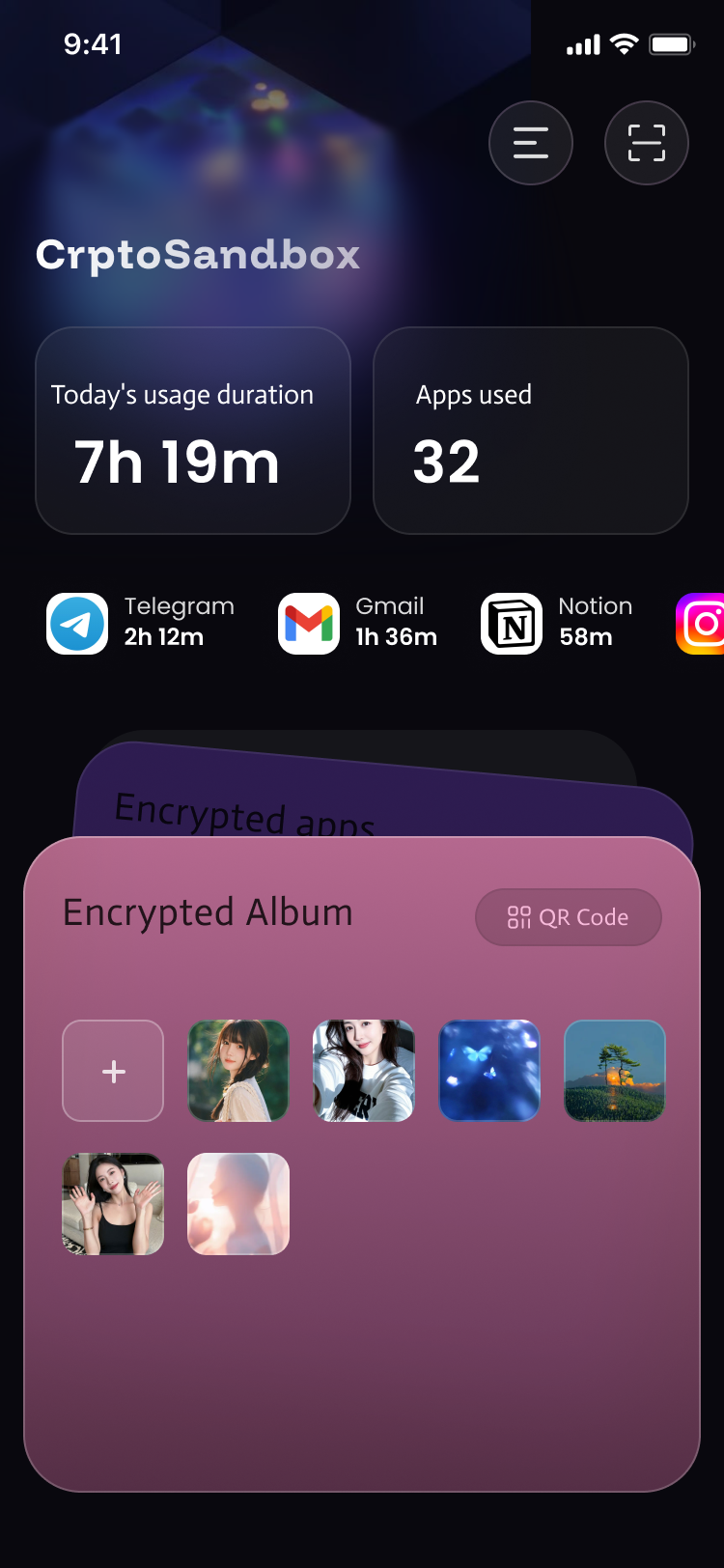Tap the QR Code icon inside the album card

(517, 916)
